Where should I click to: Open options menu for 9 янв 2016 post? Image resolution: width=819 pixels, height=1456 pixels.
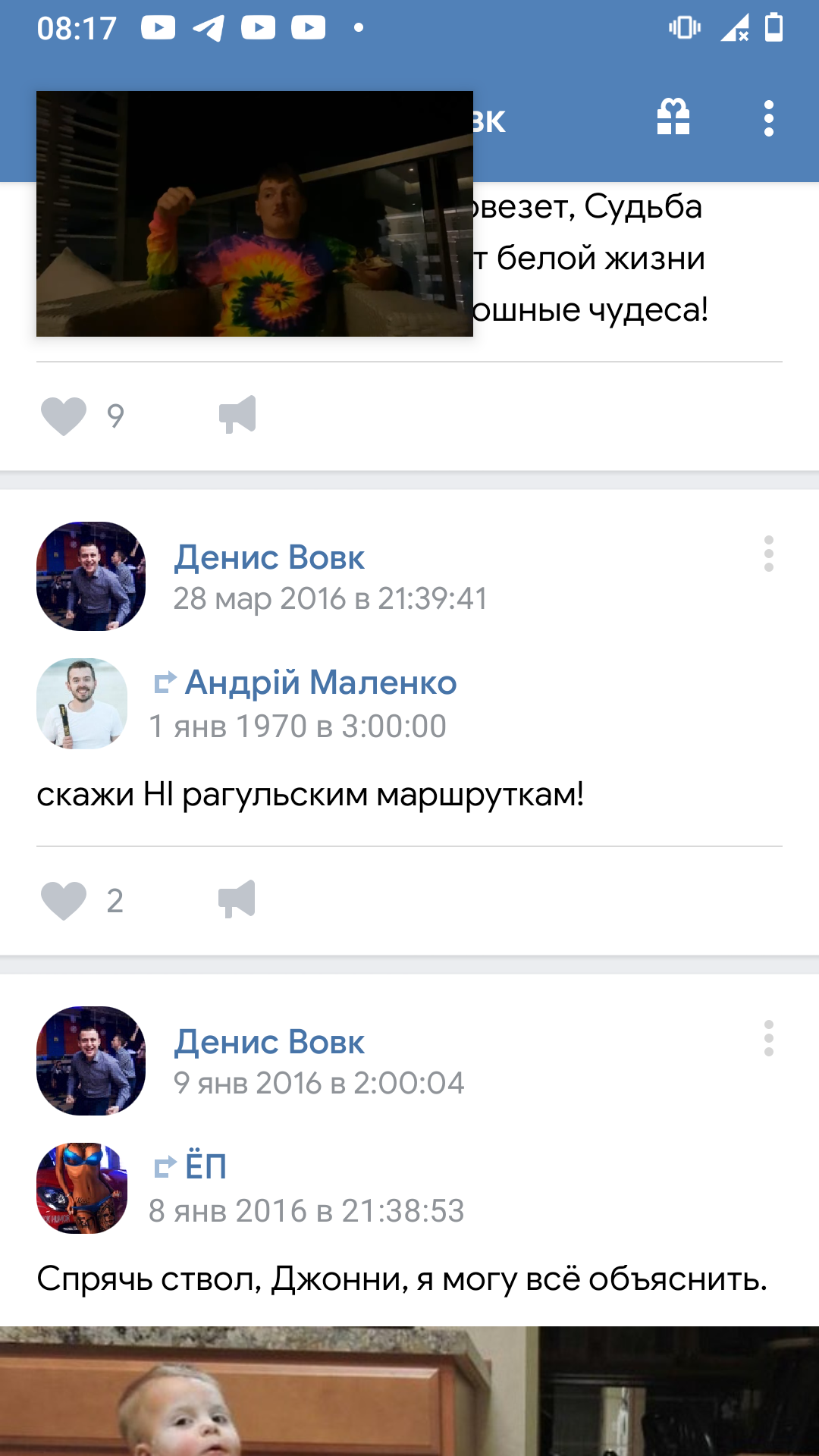[x=768, y=1038]
